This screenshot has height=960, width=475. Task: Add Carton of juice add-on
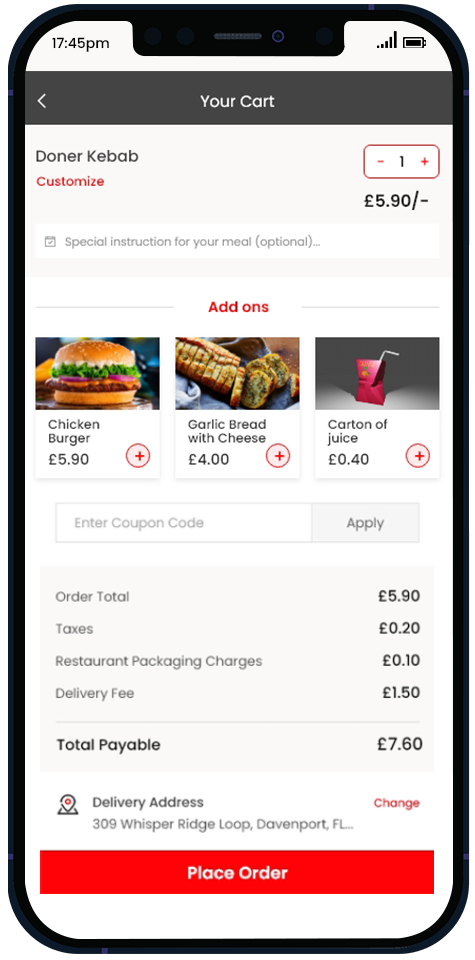point(418,456)
